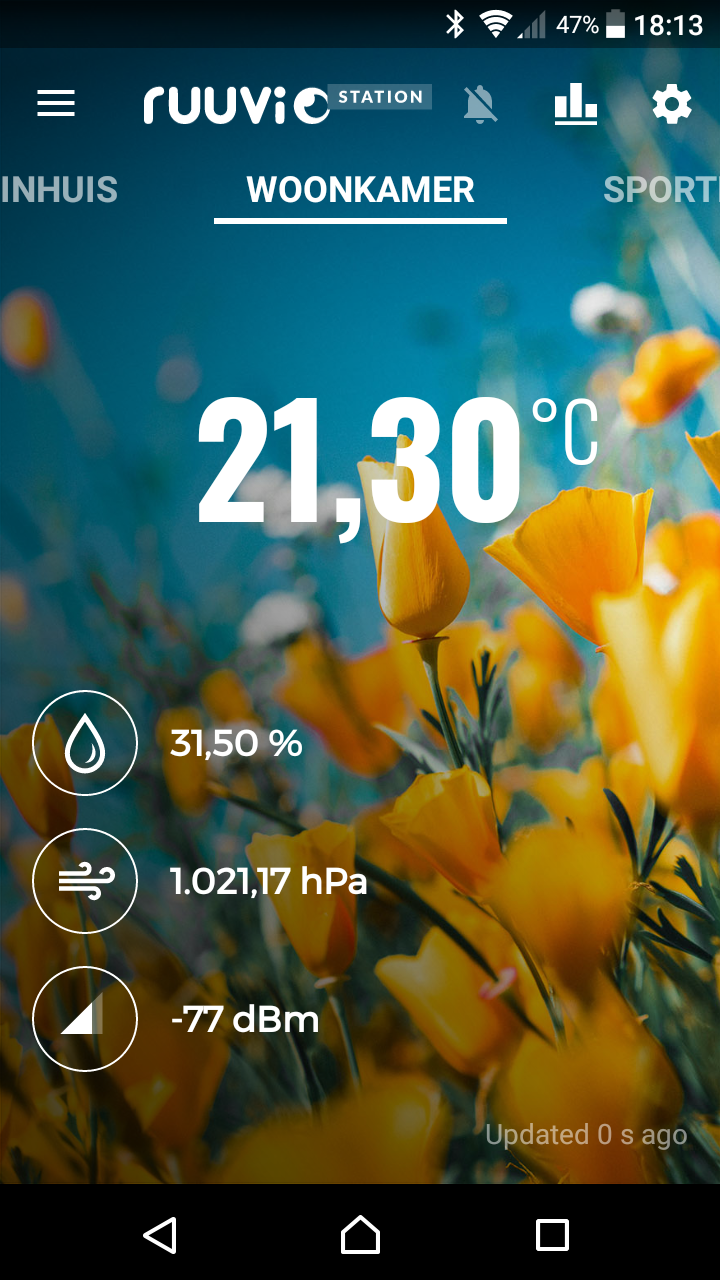The image size is (720, 1280).
Task: Show the sensor history graph
Action: click(576, 104)
